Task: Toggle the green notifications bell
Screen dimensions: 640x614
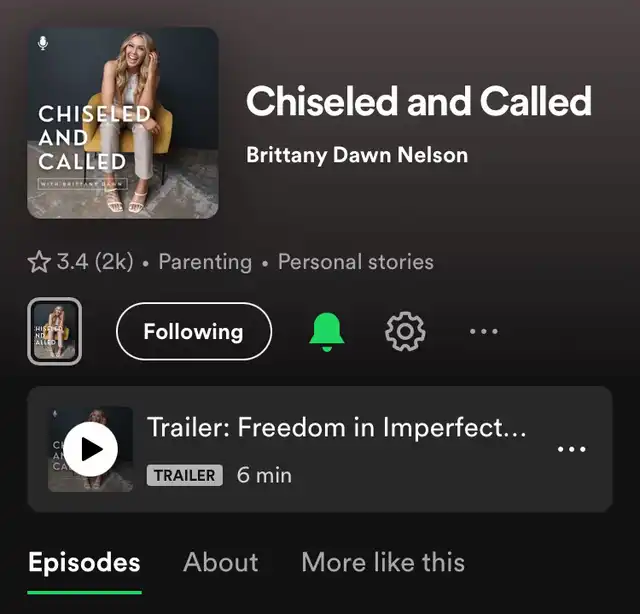Action: (x=326, y=331)
